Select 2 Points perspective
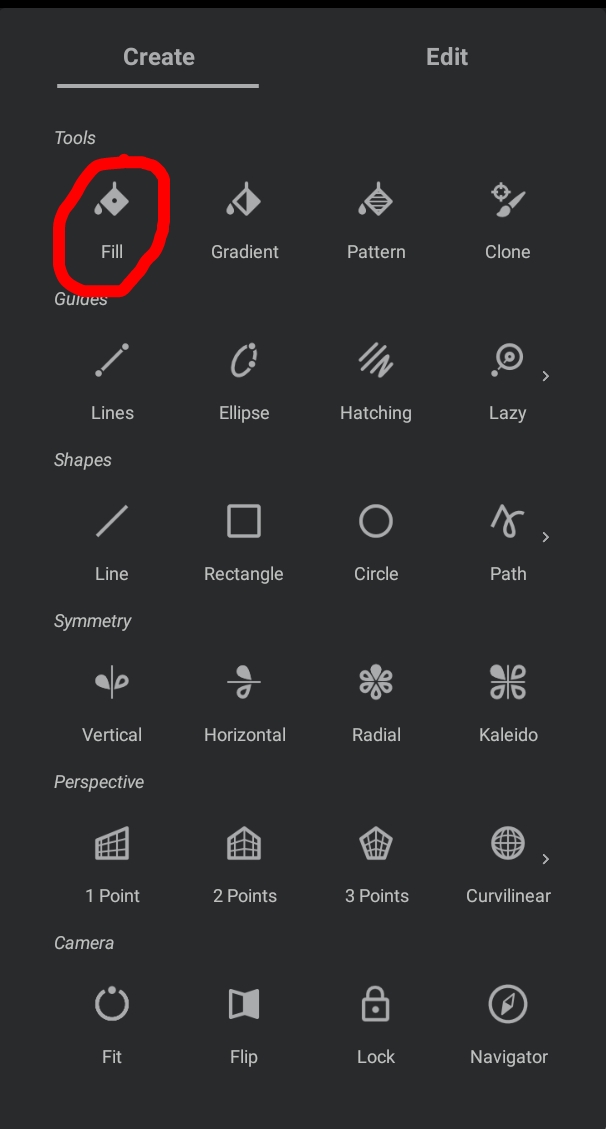 click(x=244, y=864)
